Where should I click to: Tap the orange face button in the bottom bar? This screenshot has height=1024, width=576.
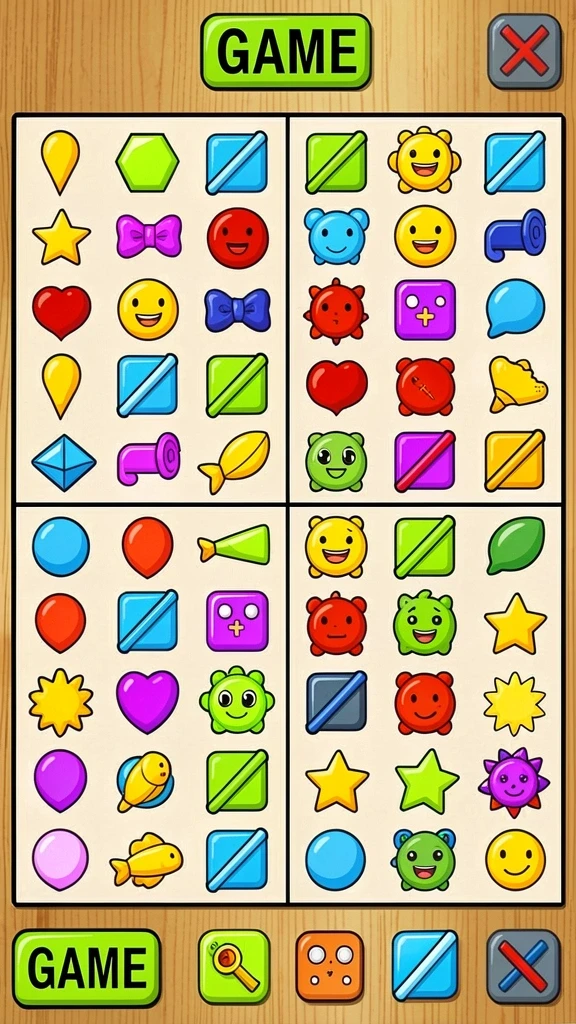pyautogui.click(x=330, y=967)
